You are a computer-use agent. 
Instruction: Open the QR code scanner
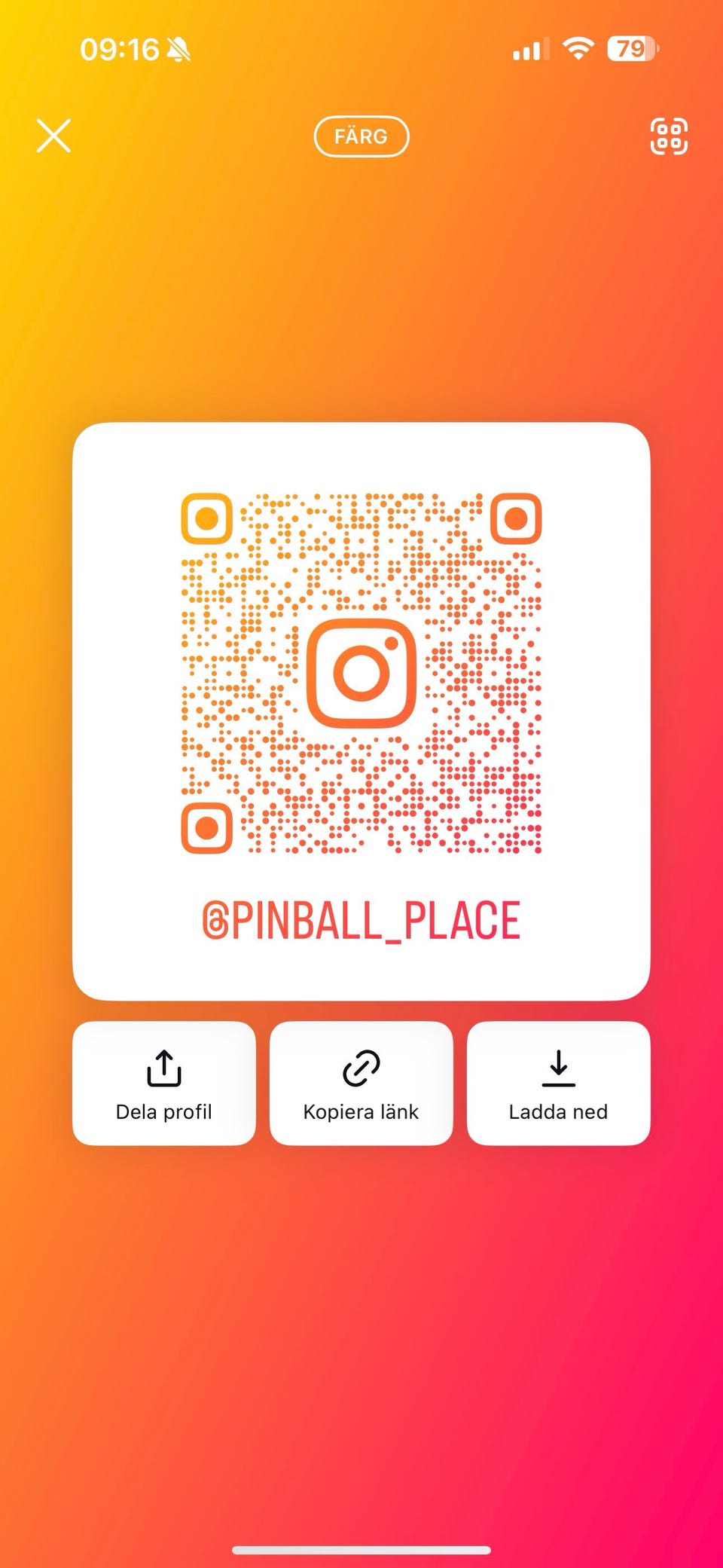[669, 136]
